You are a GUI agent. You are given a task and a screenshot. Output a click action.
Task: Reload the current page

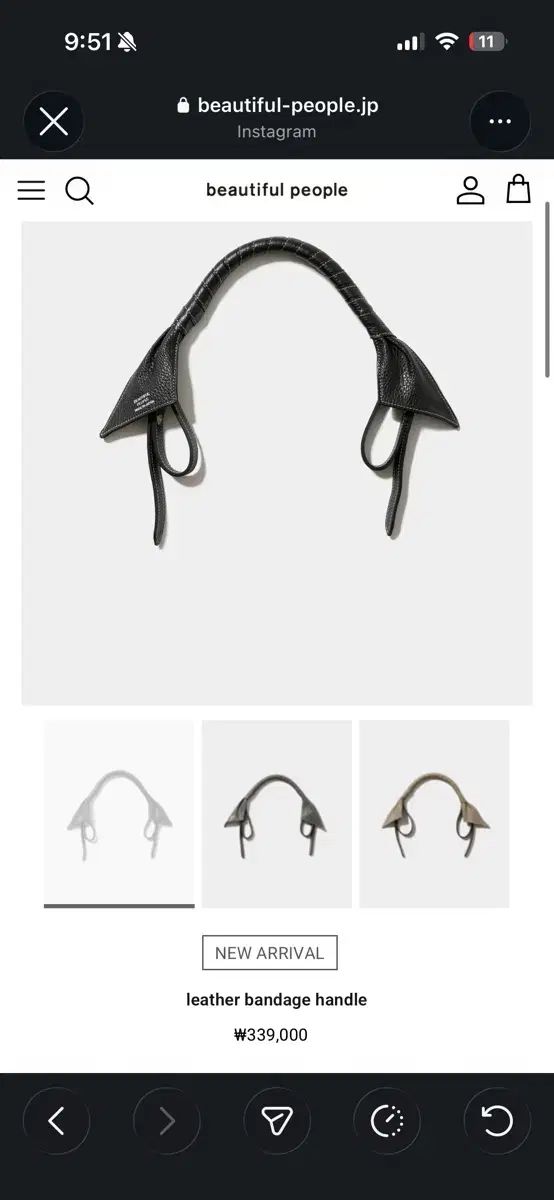click(x=497, y=1122)
